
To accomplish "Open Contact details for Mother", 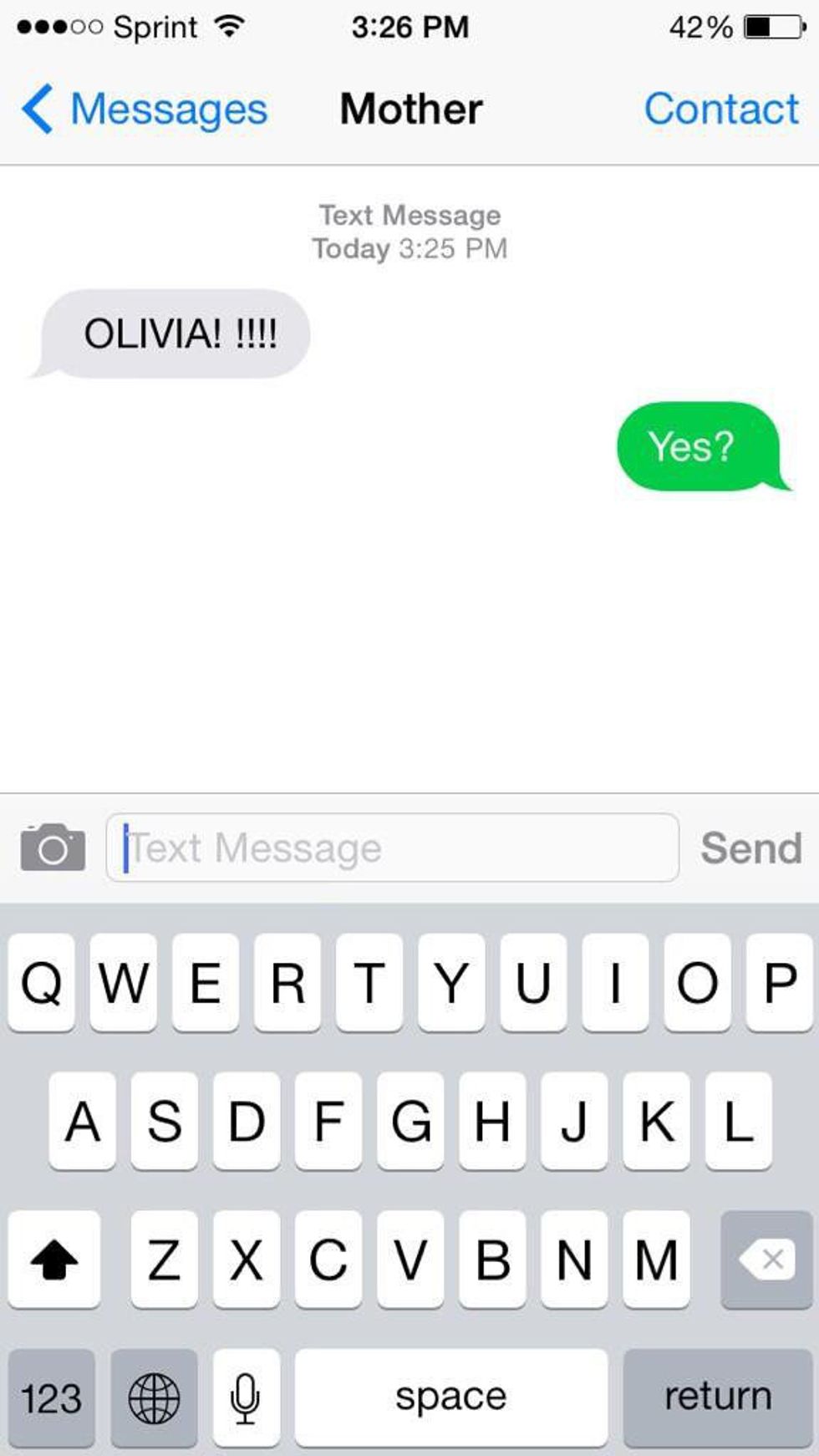I will pyautogui.click(x=720, y=109).
